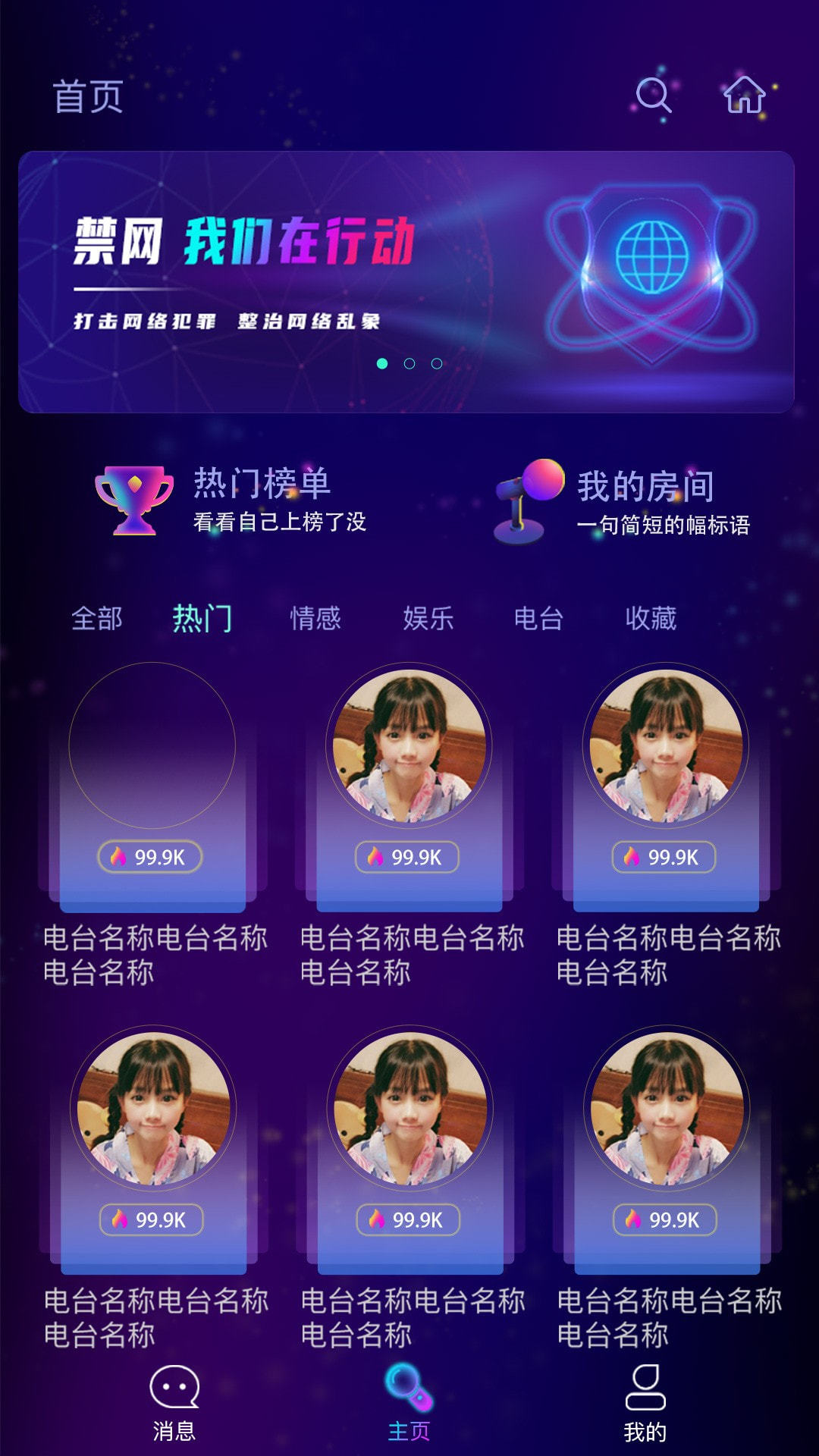Show the 娱乐 category
This screenshot has height=1456, width=819.
click(428, 619)
